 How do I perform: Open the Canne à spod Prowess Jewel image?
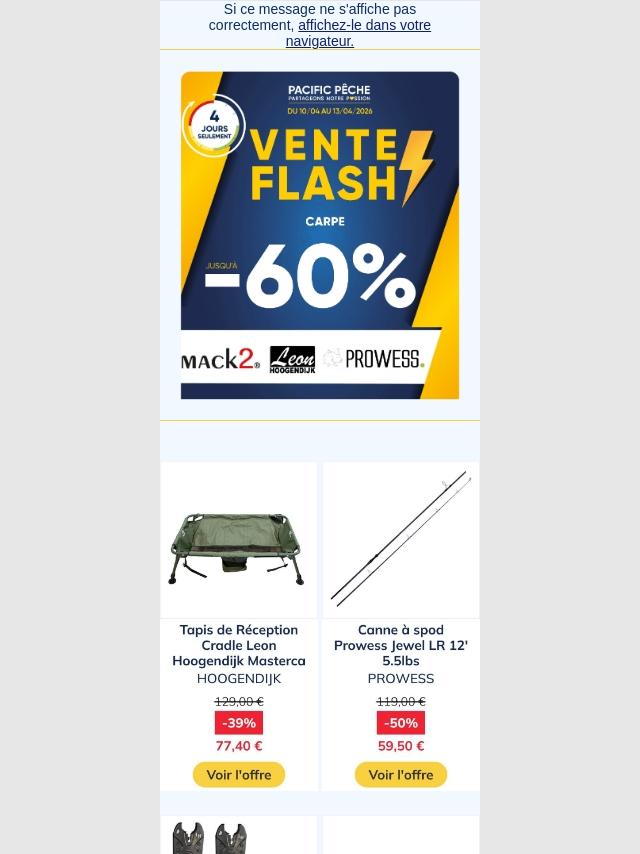pyautogui.click(x=401, y=540)
